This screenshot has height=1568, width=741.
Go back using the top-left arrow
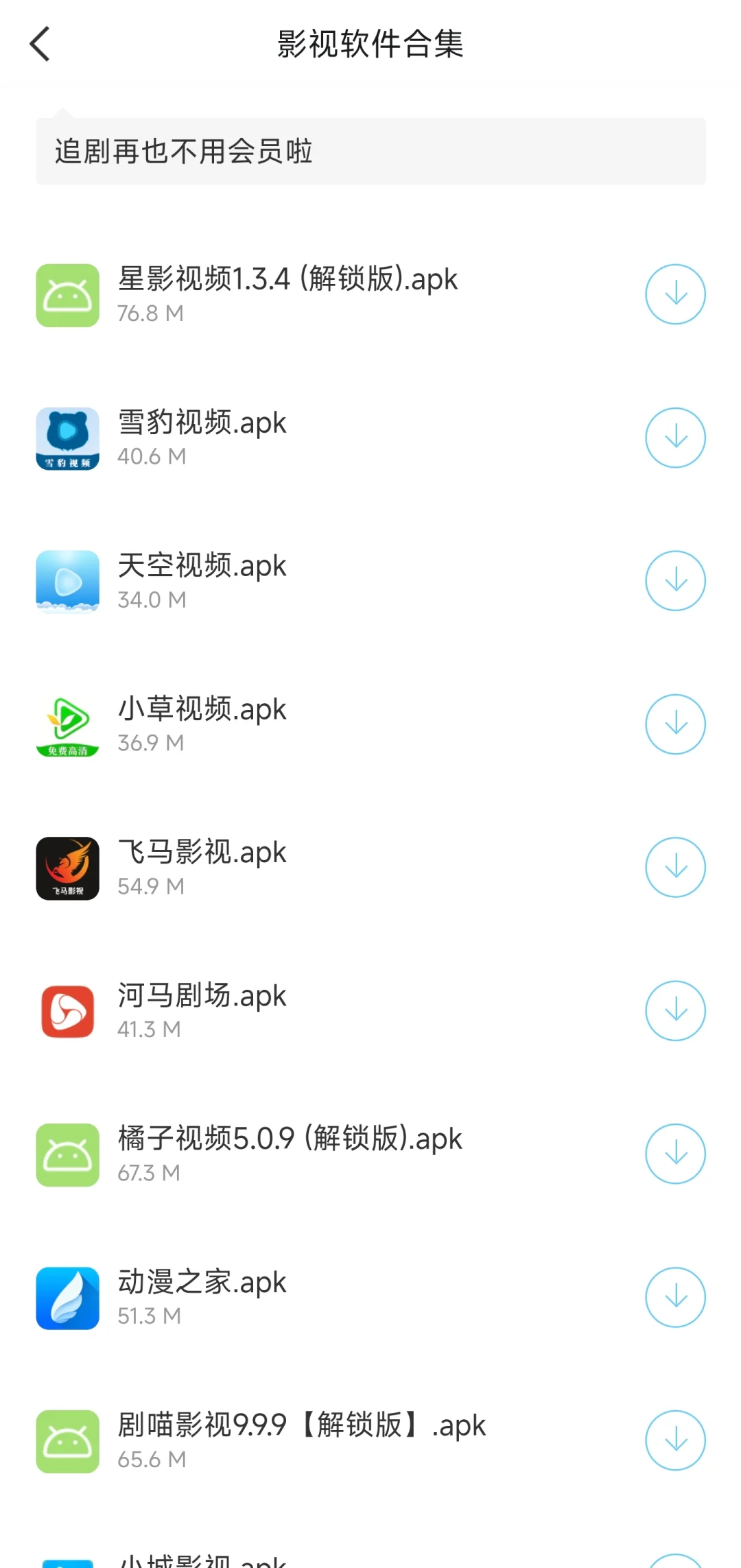(x=40, y=44)
